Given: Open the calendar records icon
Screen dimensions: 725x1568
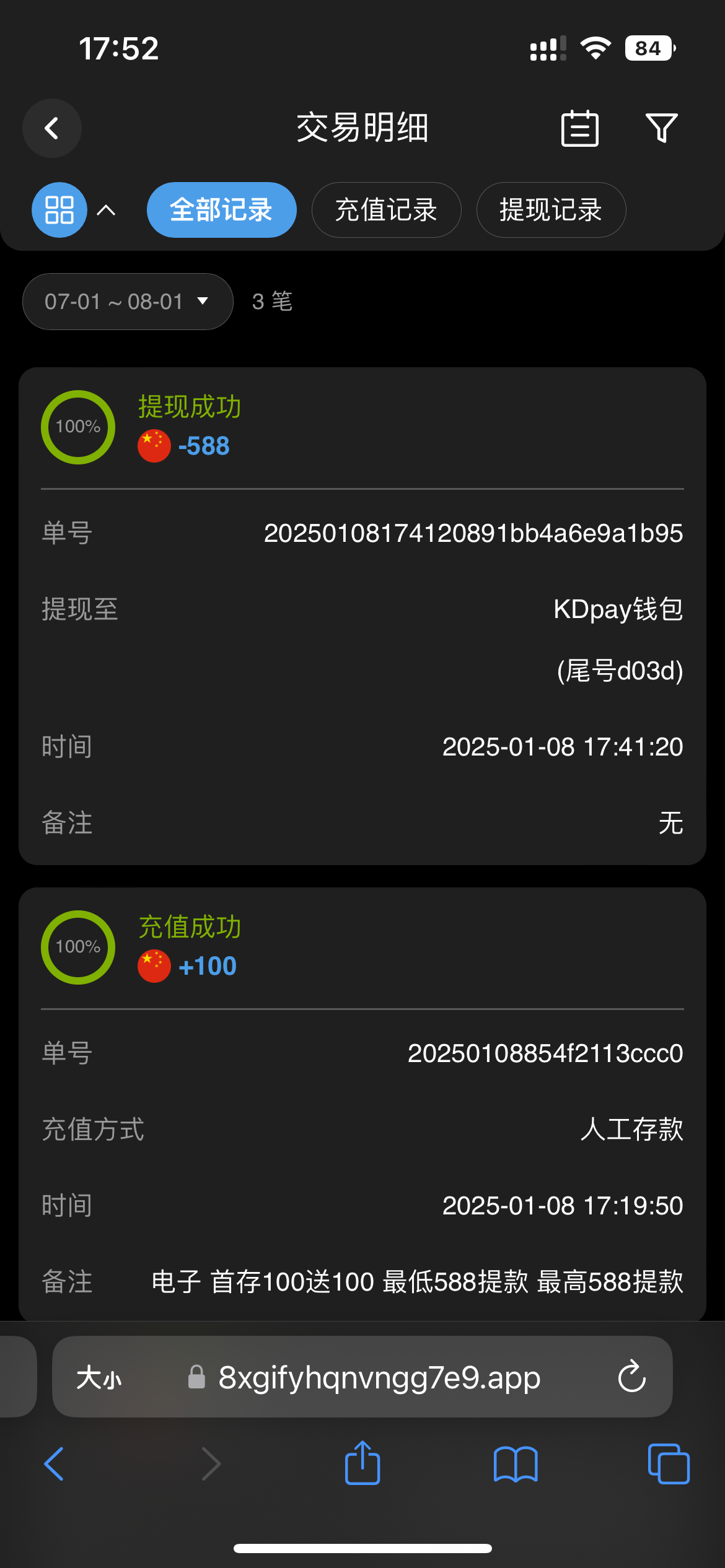Looking at the screenshot, I should [x=580, y=128].
